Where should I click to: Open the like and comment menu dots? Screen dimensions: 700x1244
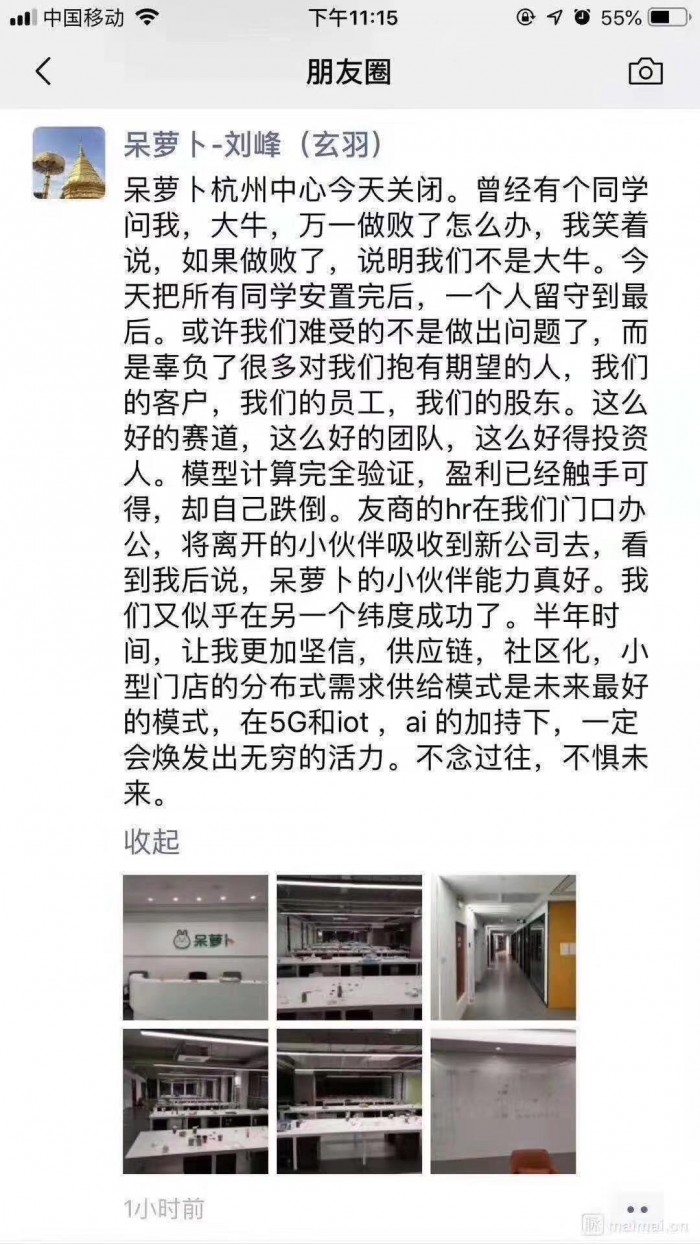point(637,1209)
